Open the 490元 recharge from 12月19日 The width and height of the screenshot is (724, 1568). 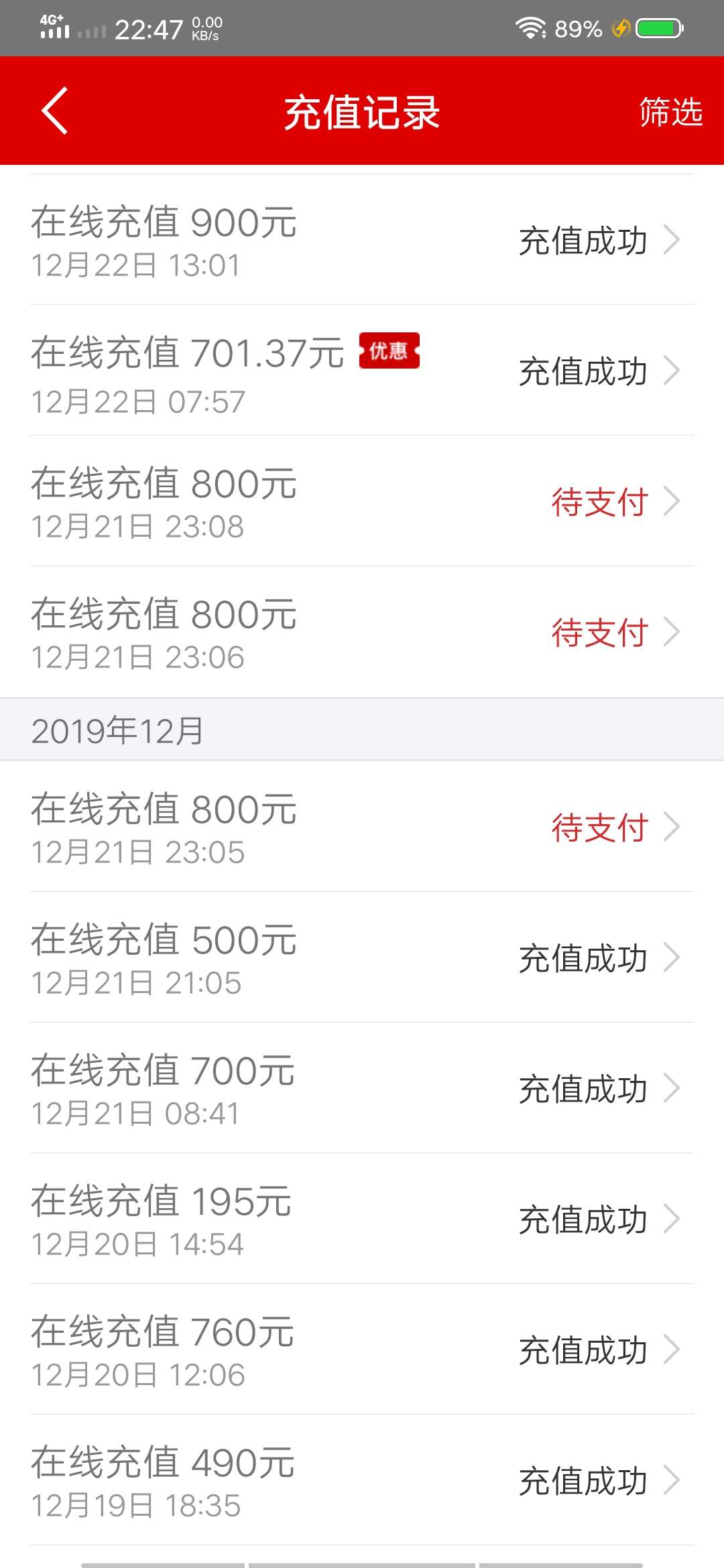362,1480
